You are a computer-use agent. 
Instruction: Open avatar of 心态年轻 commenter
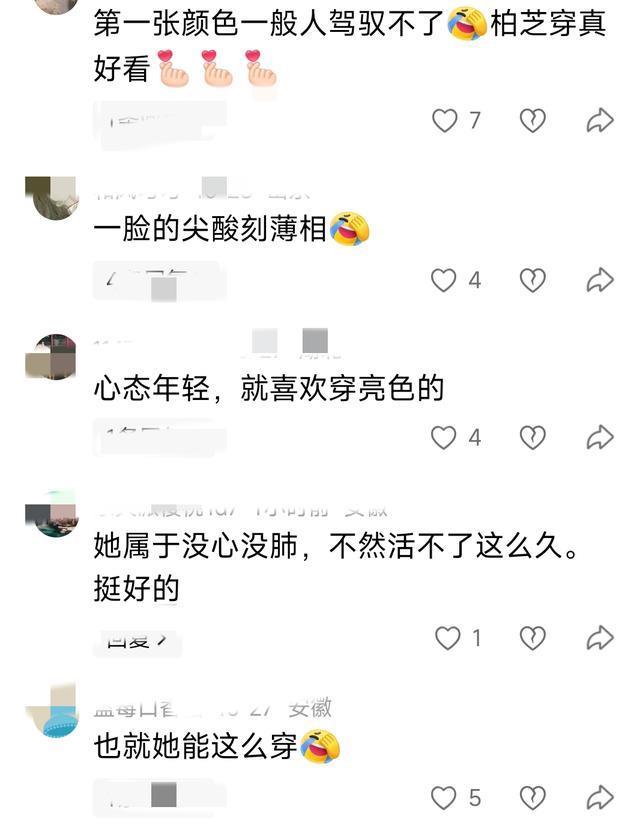50,357
